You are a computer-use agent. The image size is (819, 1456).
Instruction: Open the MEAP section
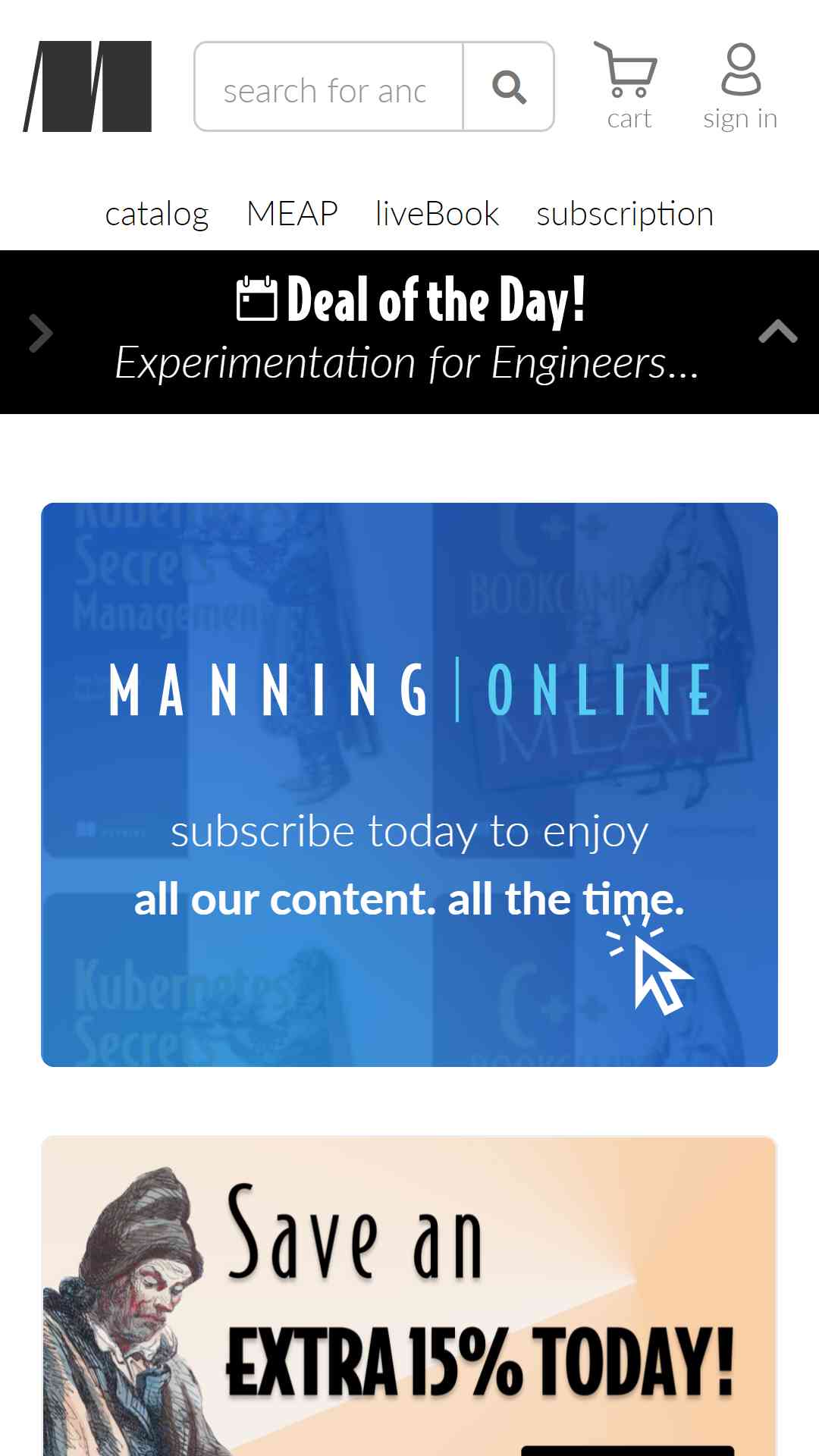click(x=292, y=214)
